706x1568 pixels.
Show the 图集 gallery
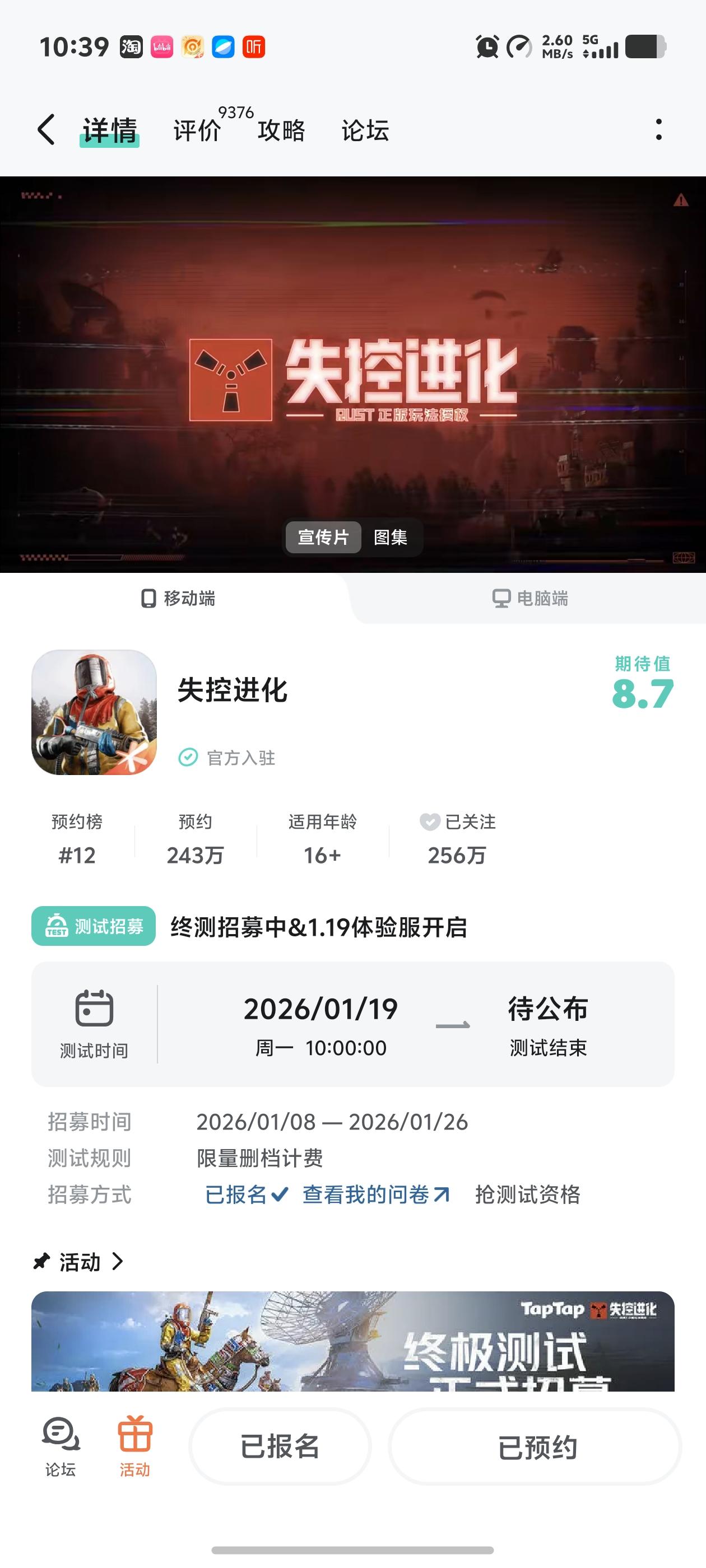391,537
